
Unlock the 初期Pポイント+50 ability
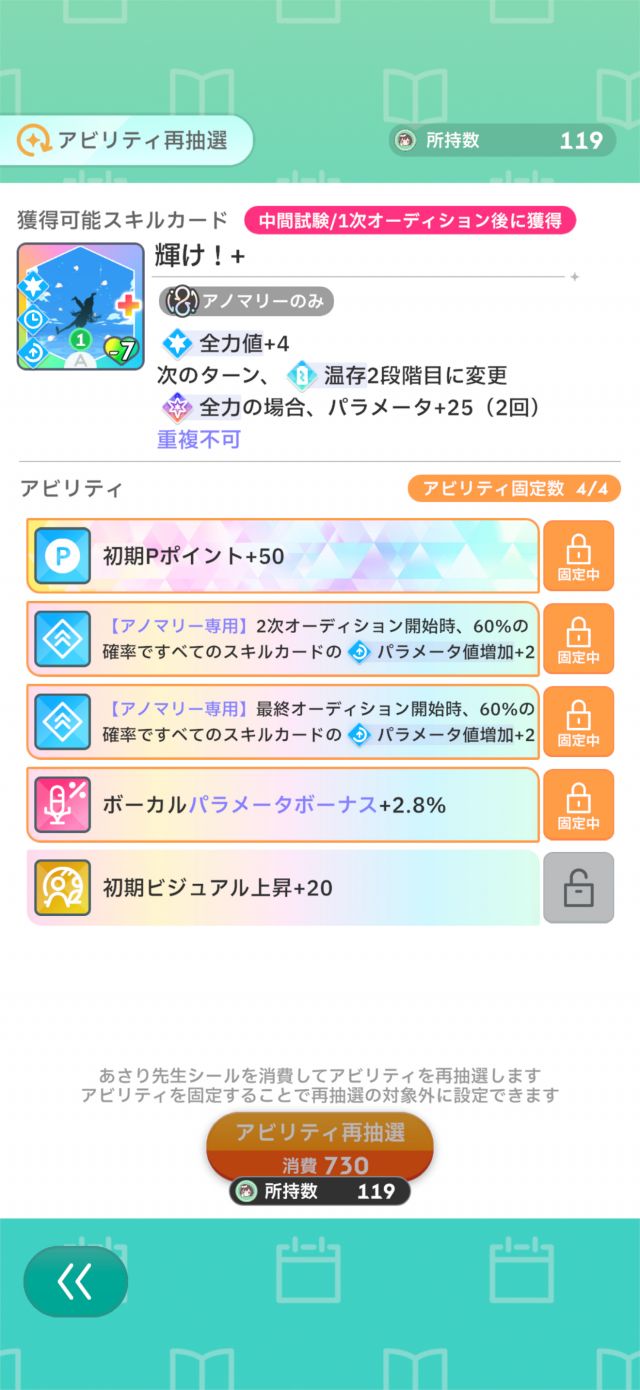point(578,556)
